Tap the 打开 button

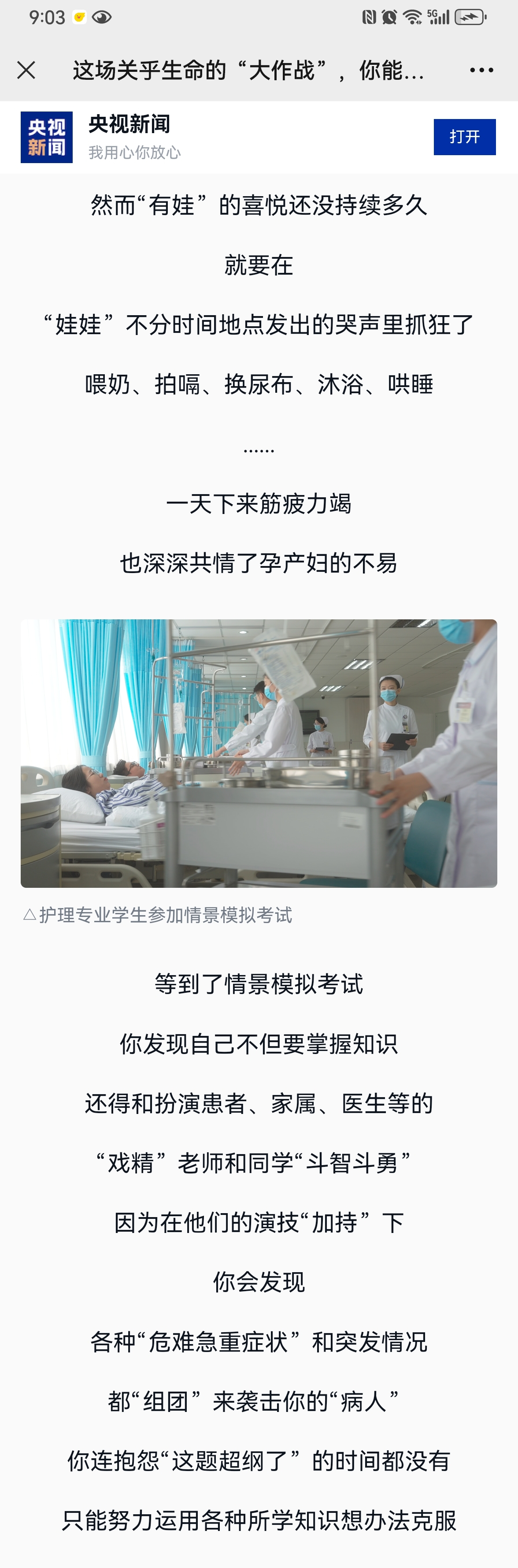(x=464, y=137)
